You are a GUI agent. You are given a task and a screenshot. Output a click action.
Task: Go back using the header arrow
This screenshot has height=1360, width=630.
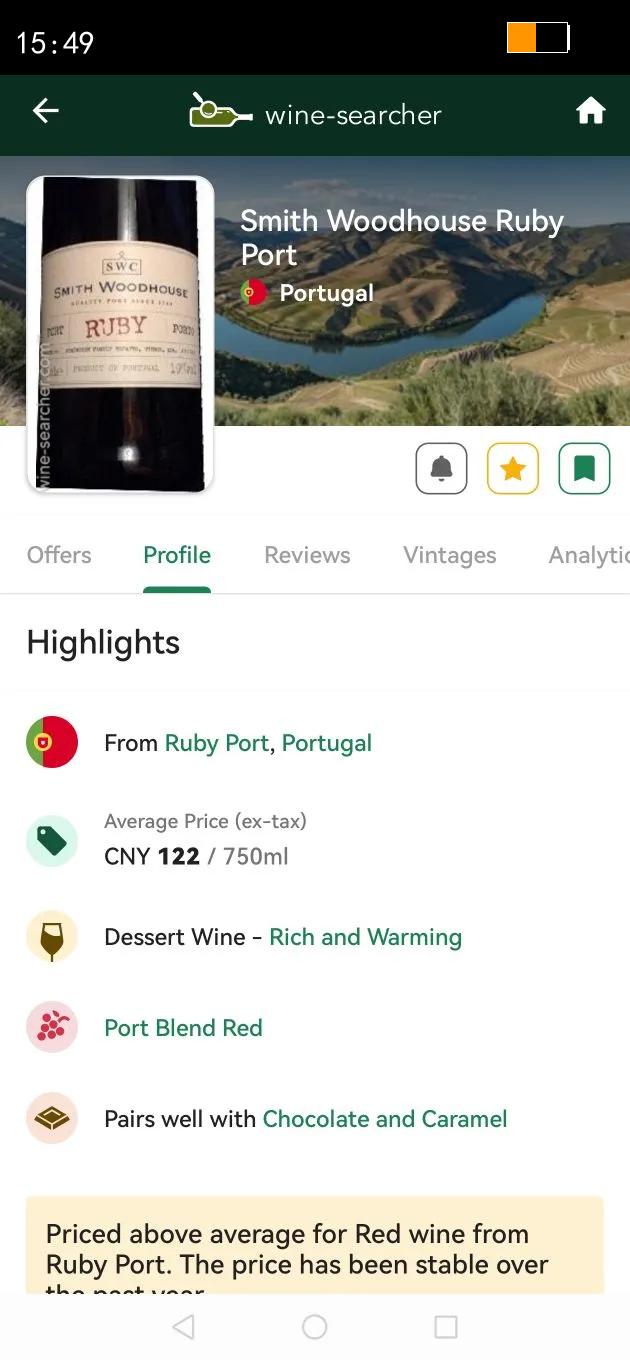(x=46, y=111)
